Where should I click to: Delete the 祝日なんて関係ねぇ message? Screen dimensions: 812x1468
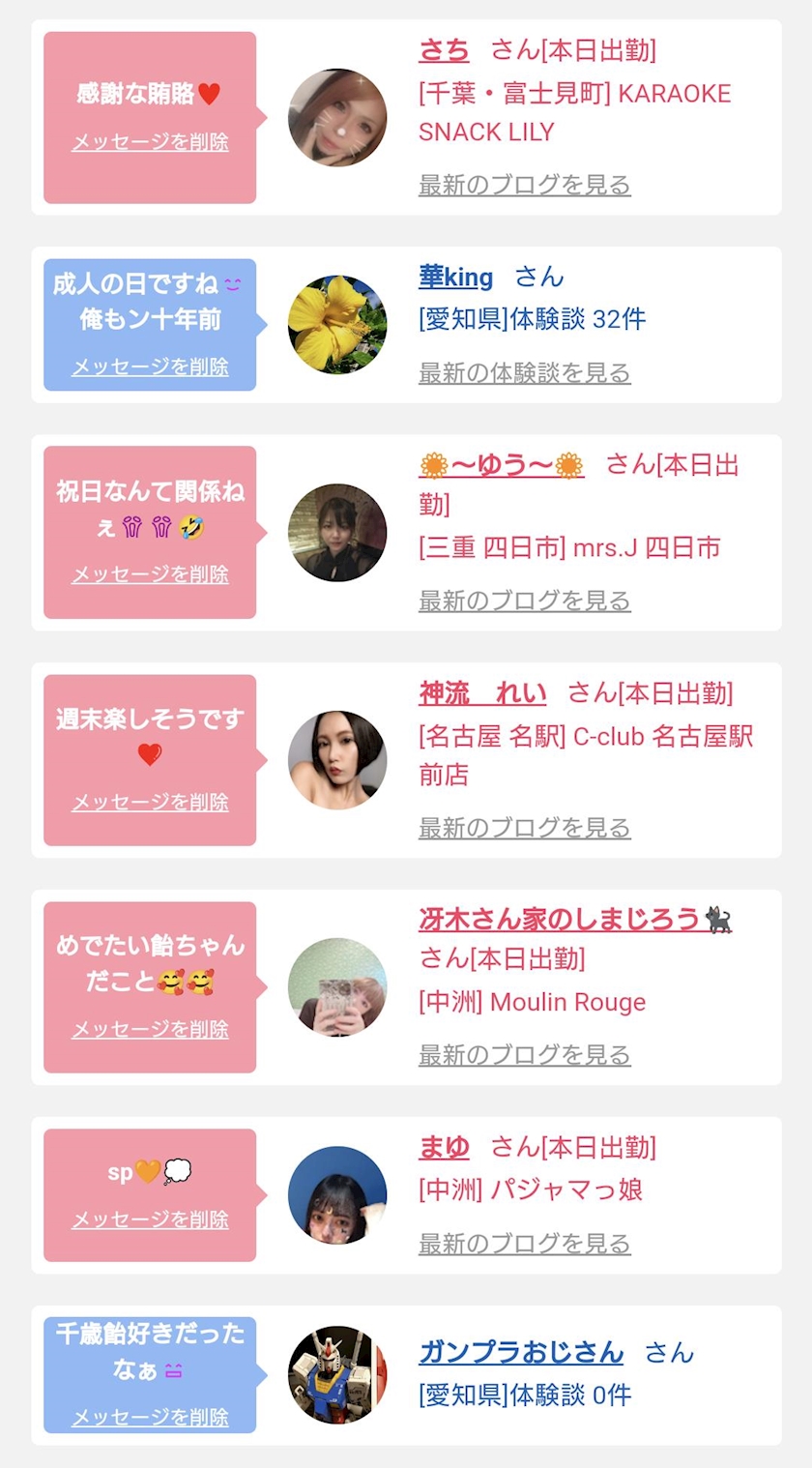150,574
